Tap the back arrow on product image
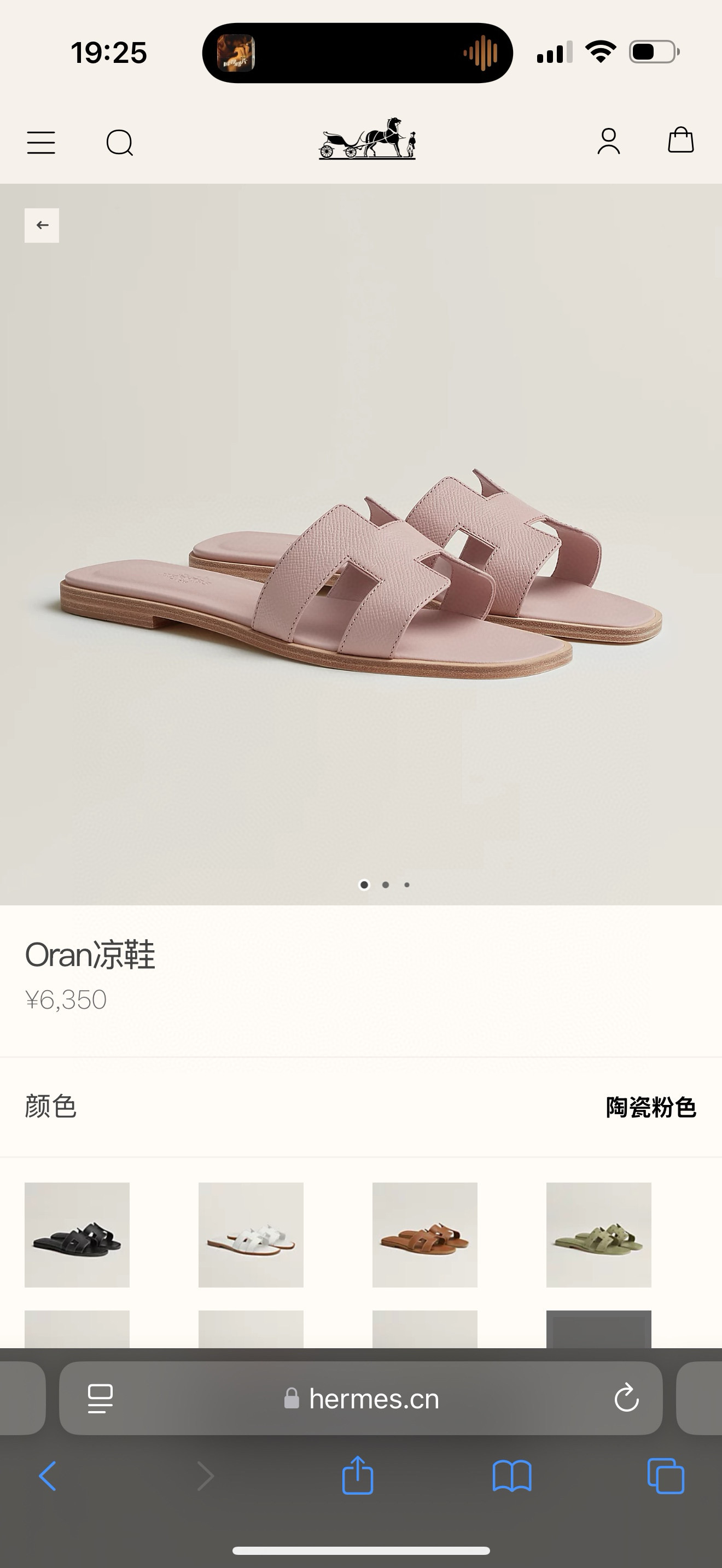Screen dimensions: 722x1568 (x=42, y=225)
